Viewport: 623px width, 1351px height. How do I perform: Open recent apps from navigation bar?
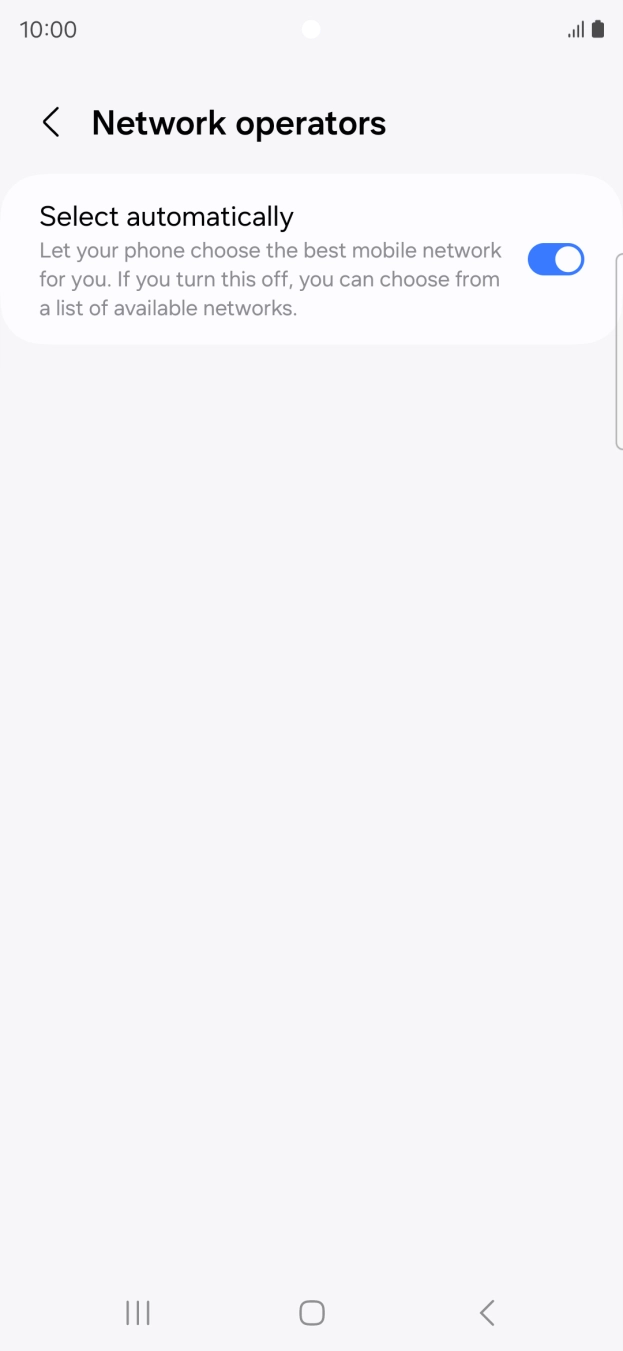coord(138,1312)
